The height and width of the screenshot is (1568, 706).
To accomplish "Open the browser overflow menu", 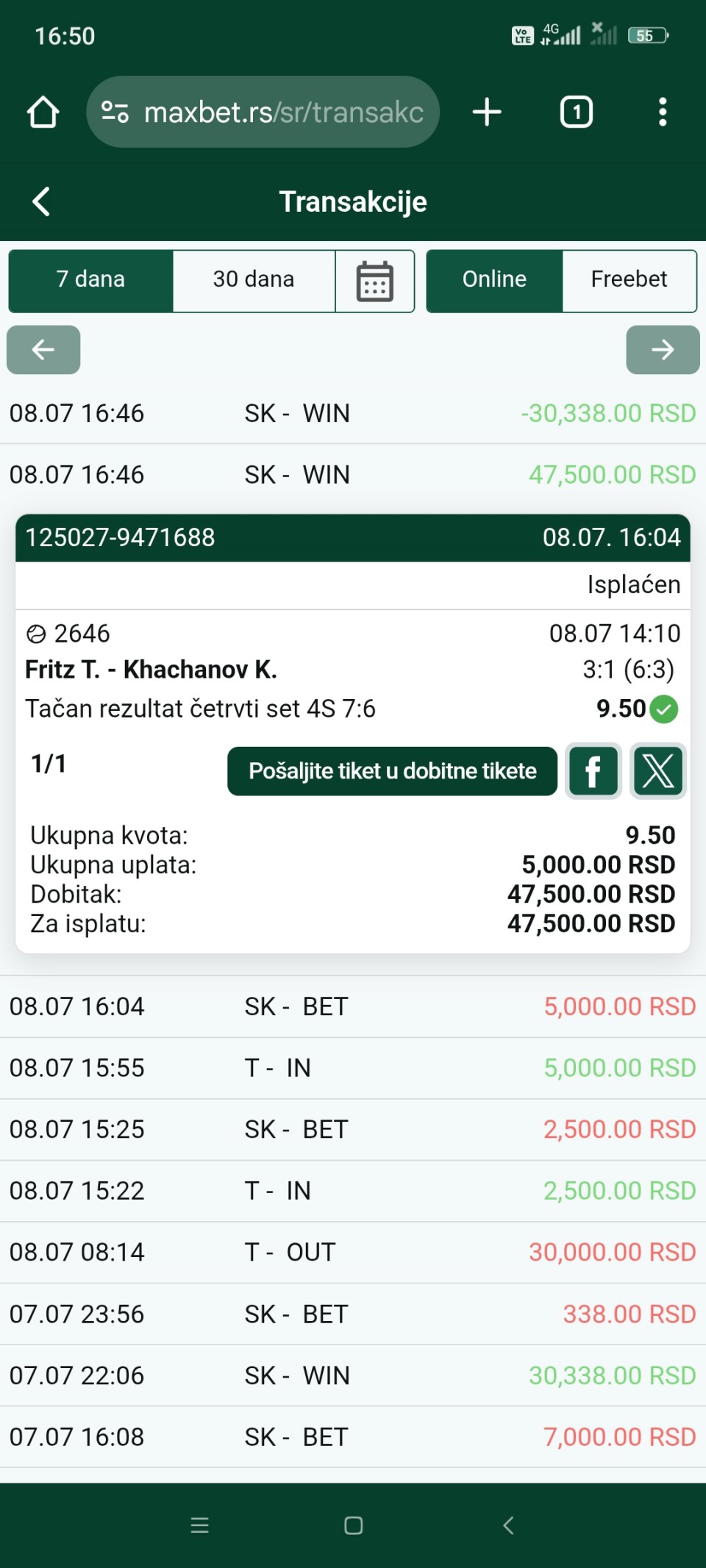I will 663,112.
